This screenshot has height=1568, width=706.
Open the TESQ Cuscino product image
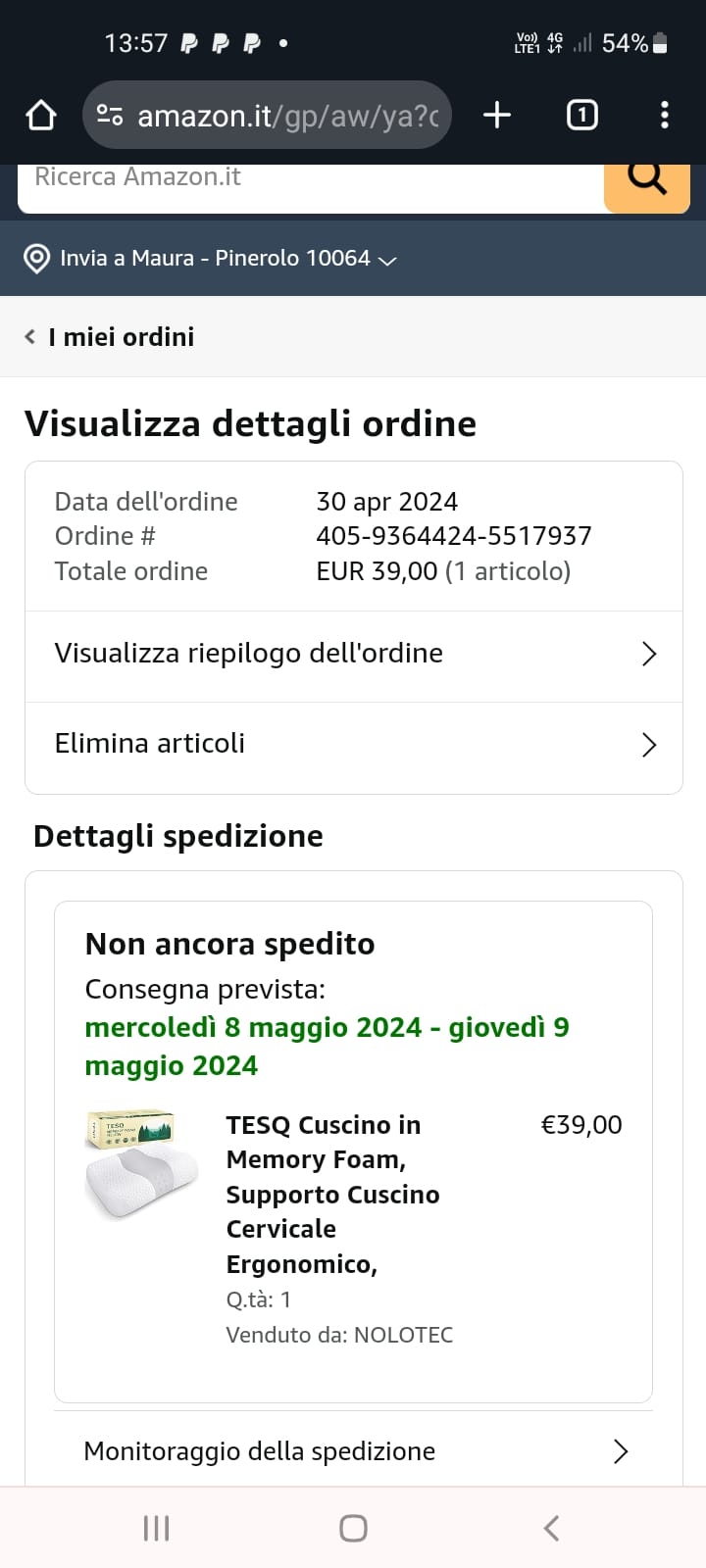pos(142,1165)
